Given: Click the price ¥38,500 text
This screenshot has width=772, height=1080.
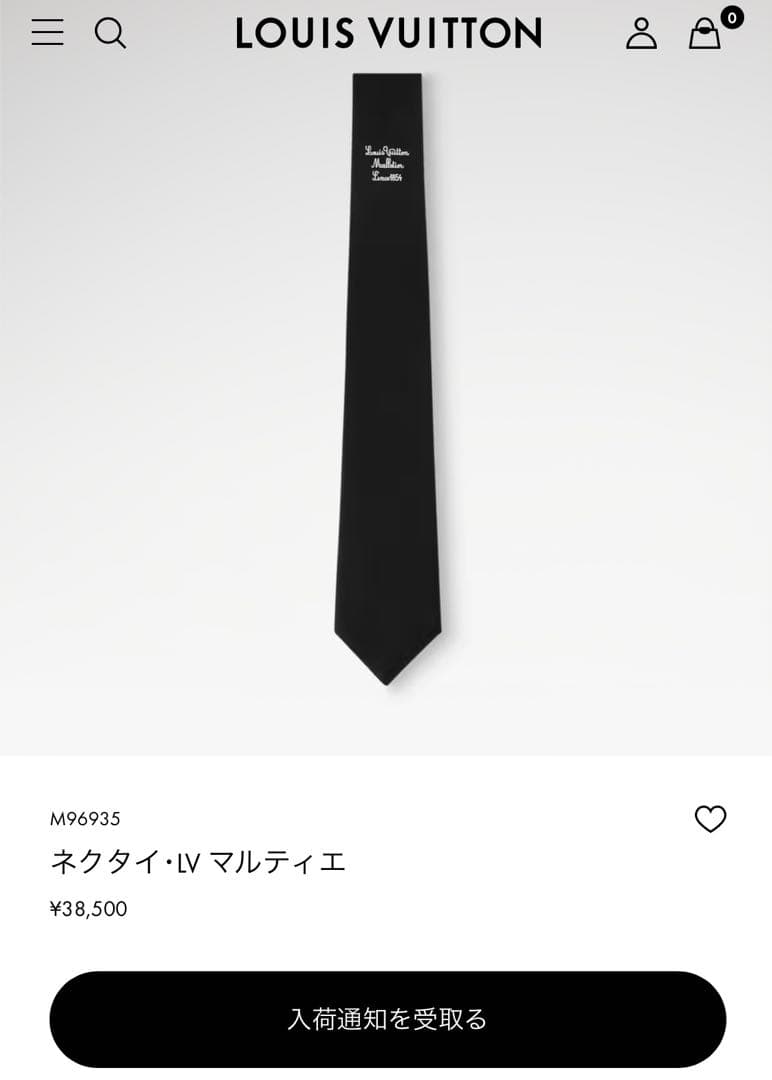Looking at the screenshot, I should (x=89, y=909).
